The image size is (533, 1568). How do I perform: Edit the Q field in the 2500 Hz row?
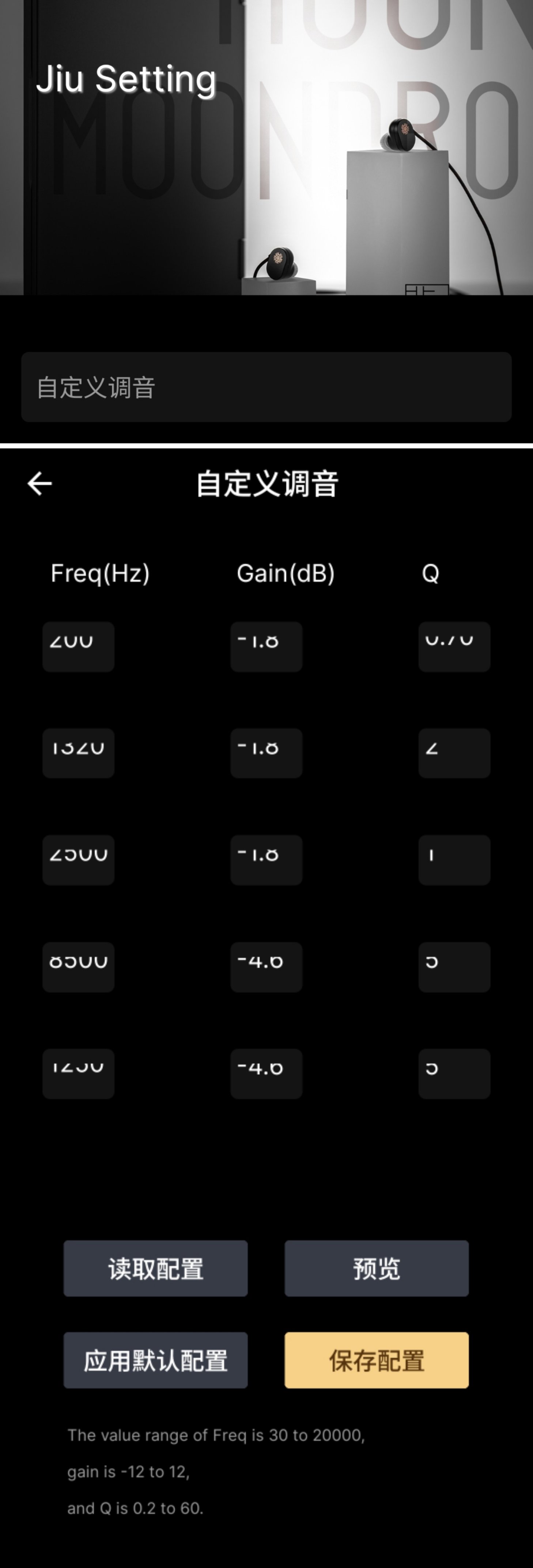[x=454, y=859]
